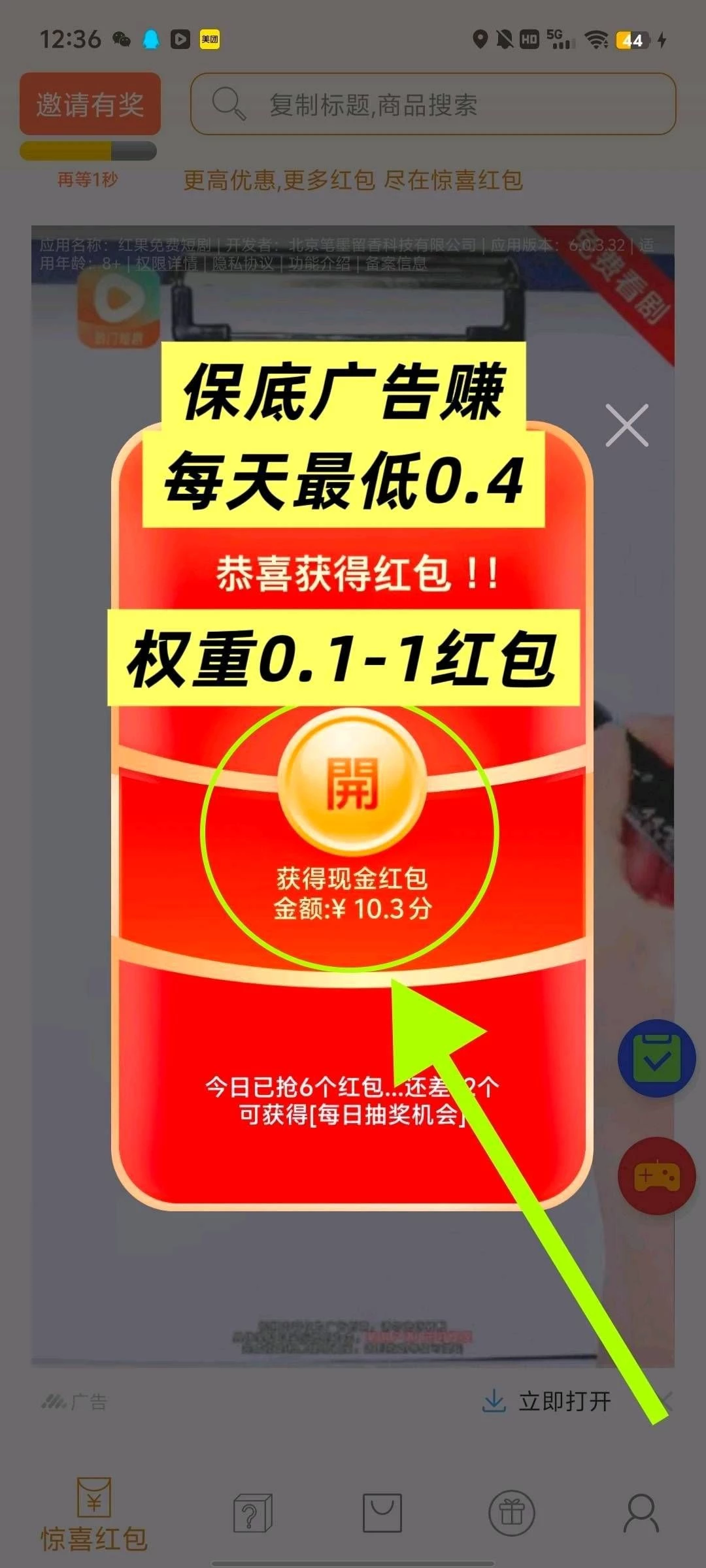
Task: Open the blue clipboard check floating button
Action: (656, 1058)
